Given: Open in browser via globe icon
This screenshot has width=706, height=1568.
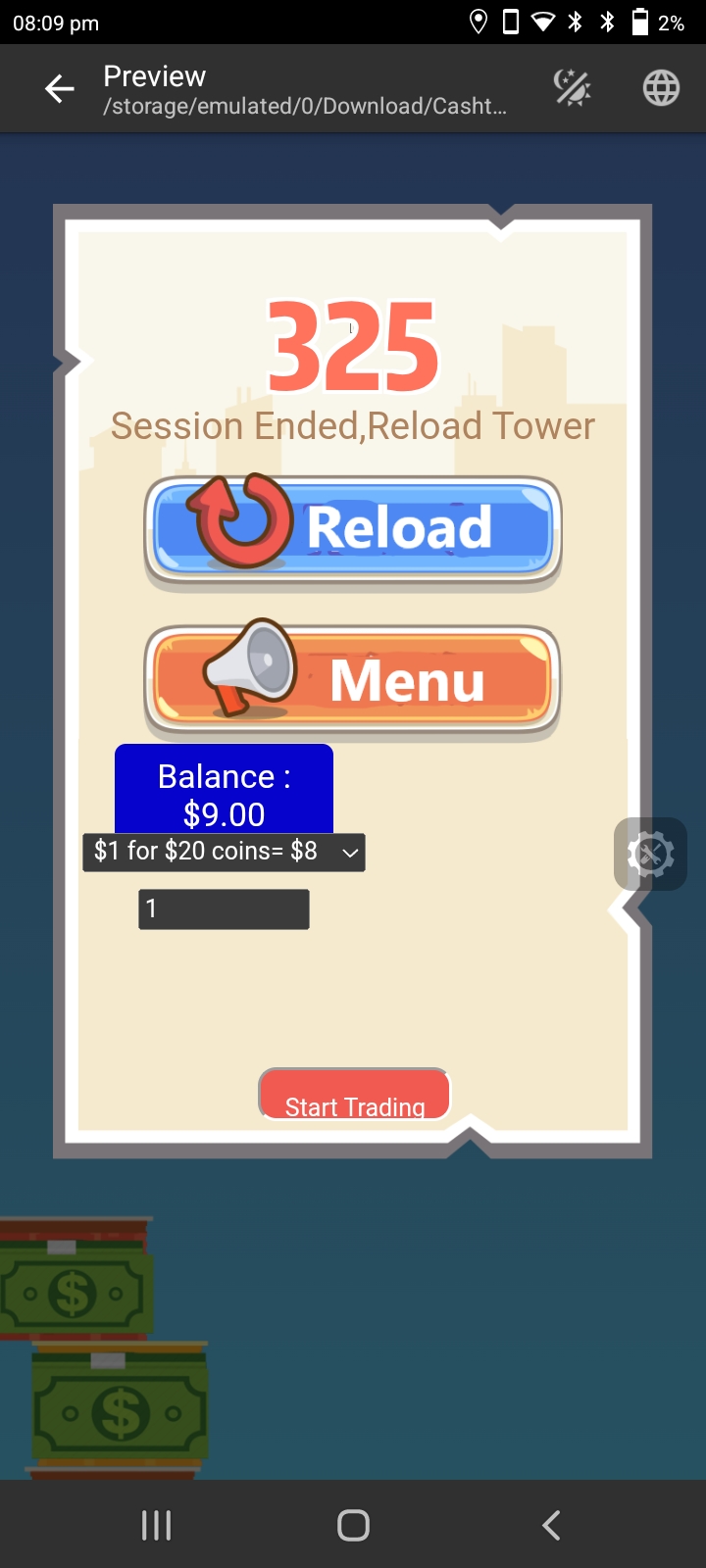Looking at the screenshot, I should pyautogui.click(x=661, y=88).
